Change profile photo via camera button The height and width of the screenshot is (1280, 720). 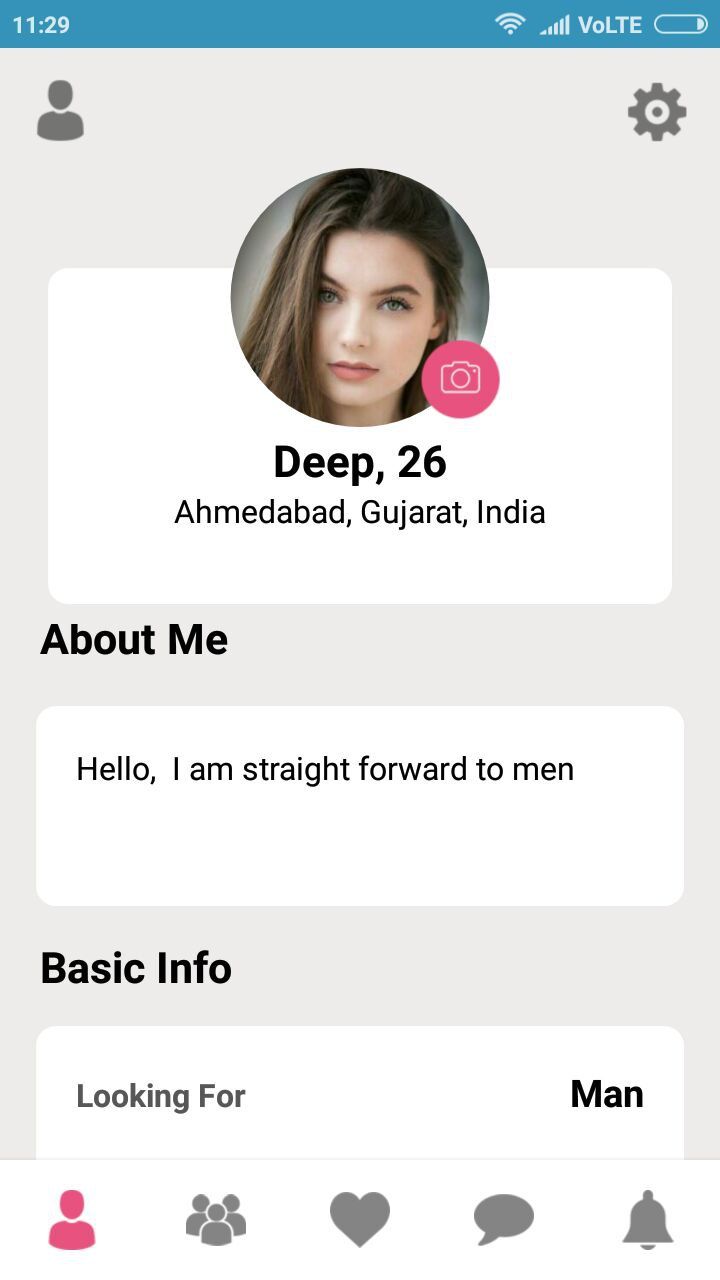click(x=460, y=378)
